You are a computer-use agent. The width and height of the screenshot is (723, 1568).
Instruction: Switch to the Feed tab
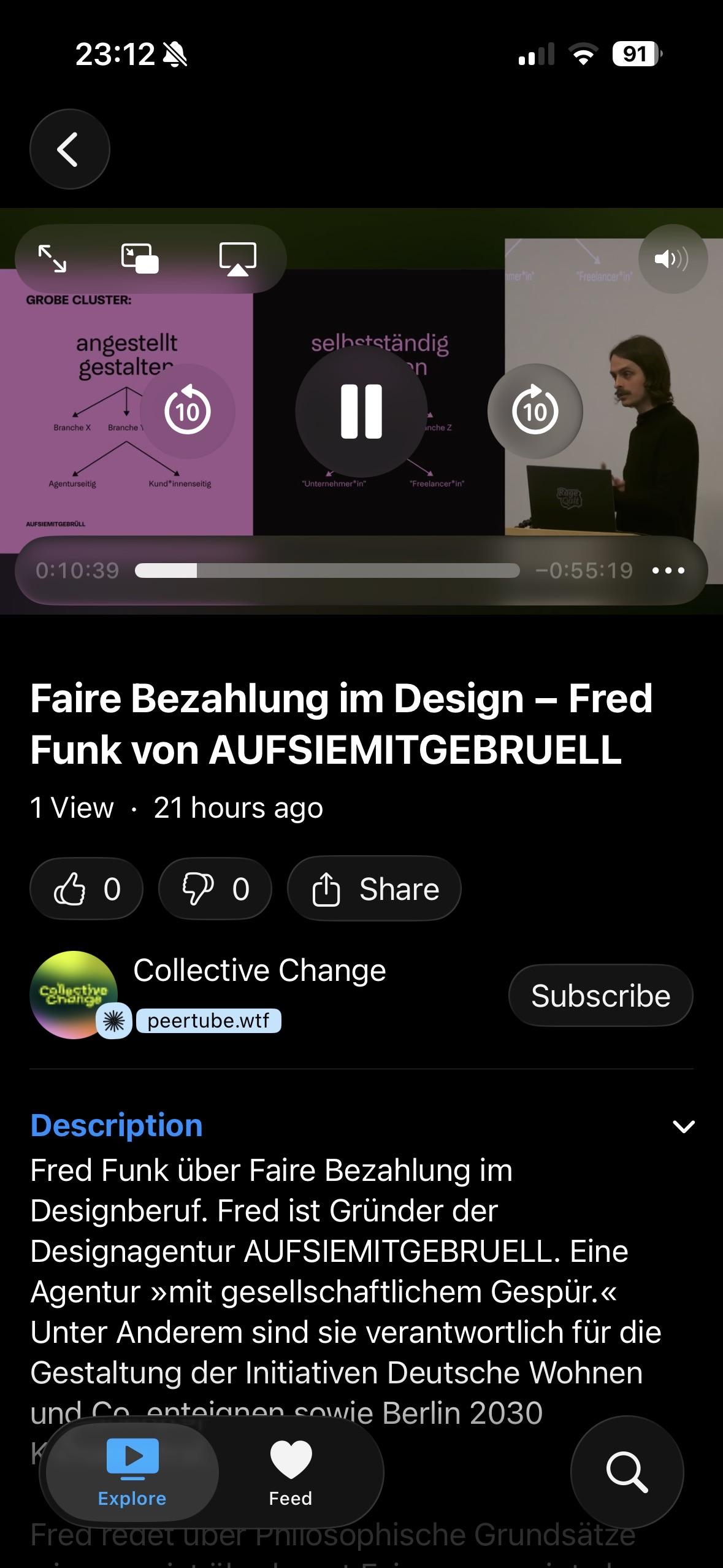pos(291,1472)
